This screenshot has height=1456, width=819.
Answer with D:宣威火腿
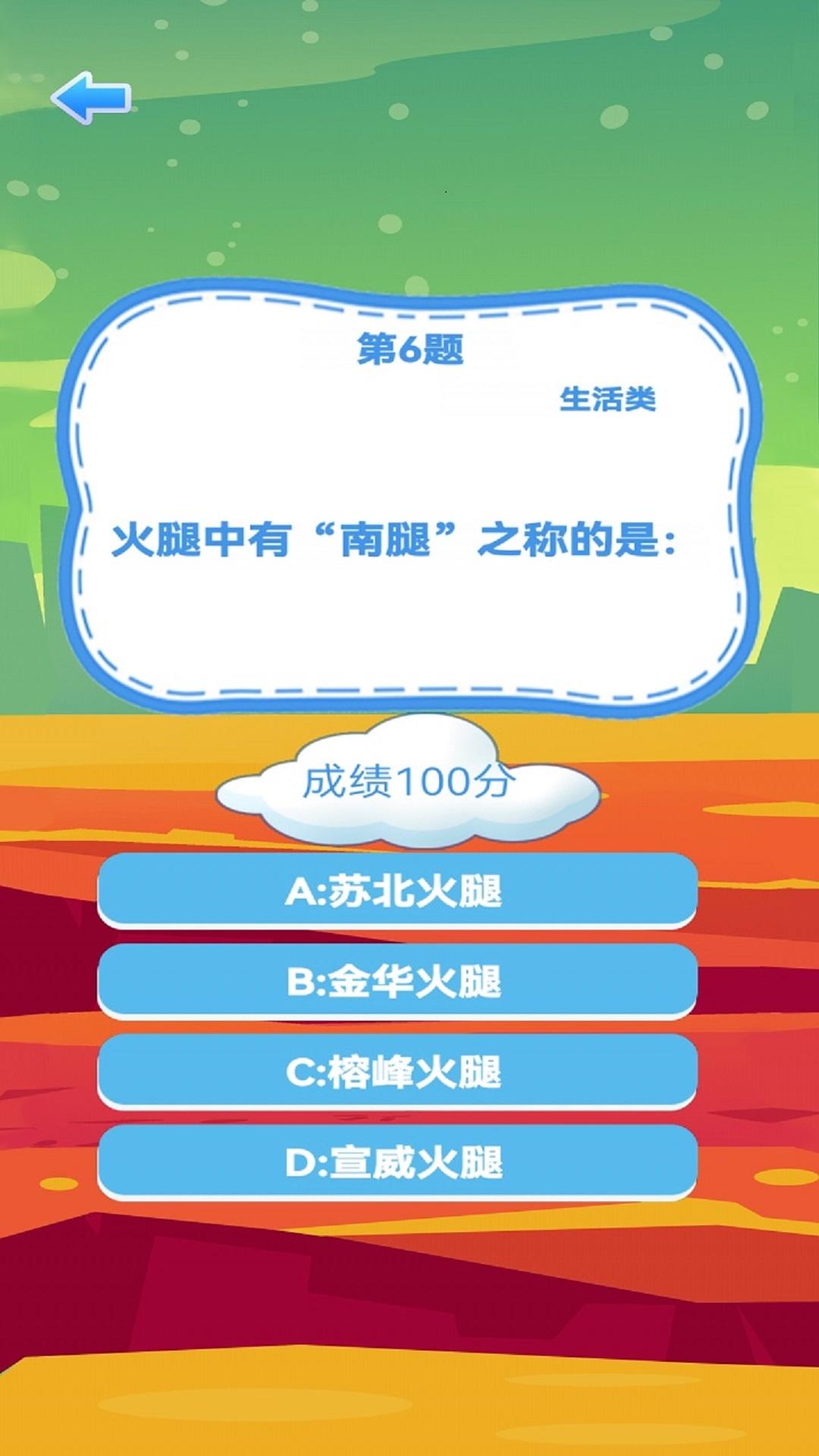click(397, 1161)
